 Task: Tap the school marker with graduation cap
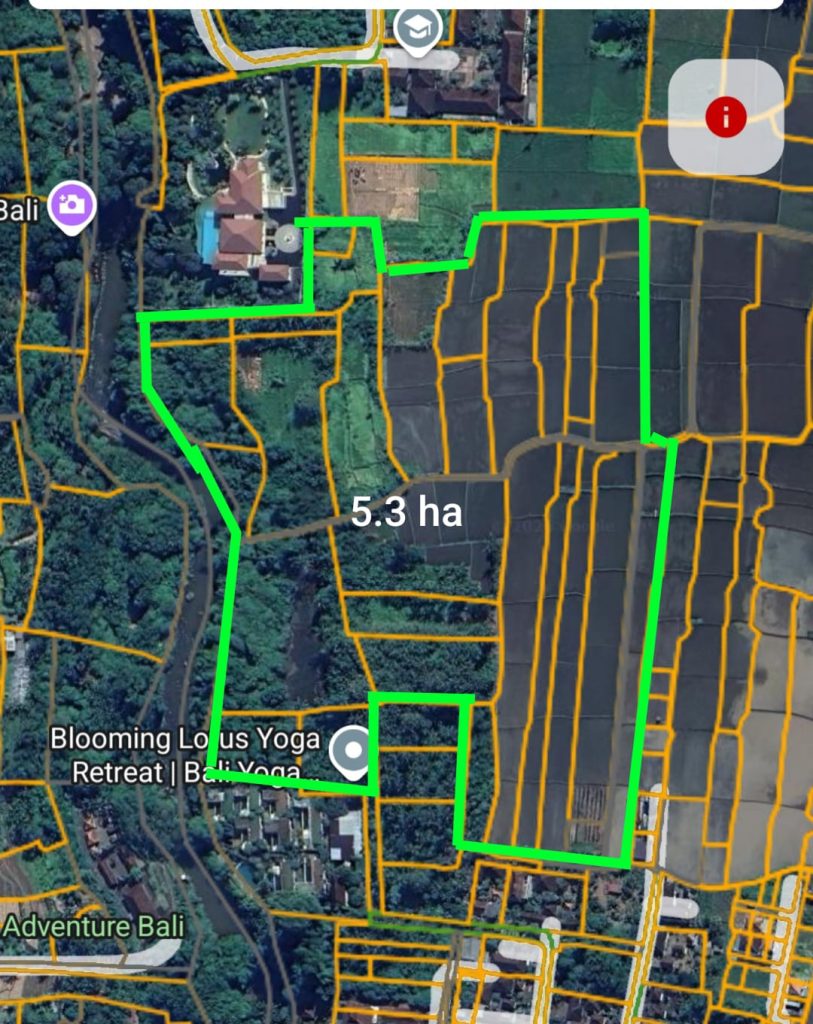(x=416, y=29)
